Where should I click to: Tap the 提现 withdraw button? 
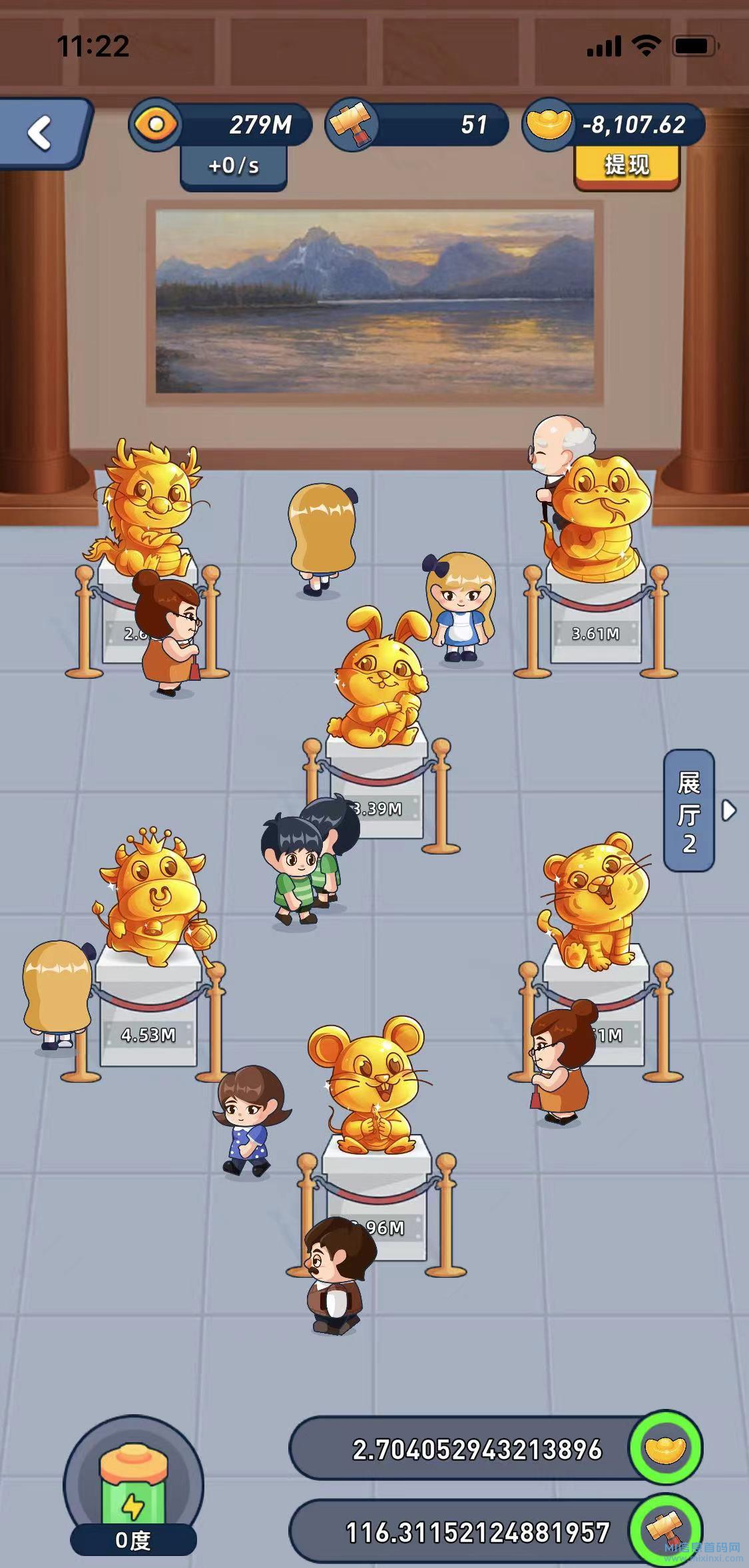(626, 166)
